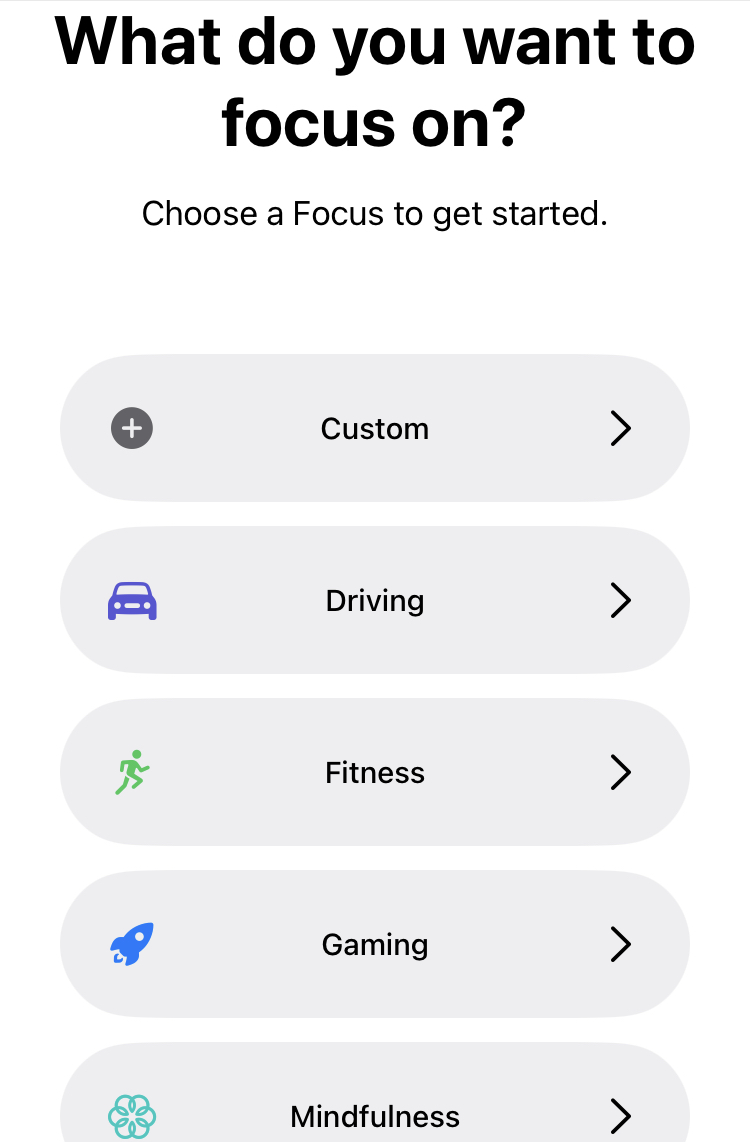Select the Driving Focus option
The image size is (750, 1142).
374,601
